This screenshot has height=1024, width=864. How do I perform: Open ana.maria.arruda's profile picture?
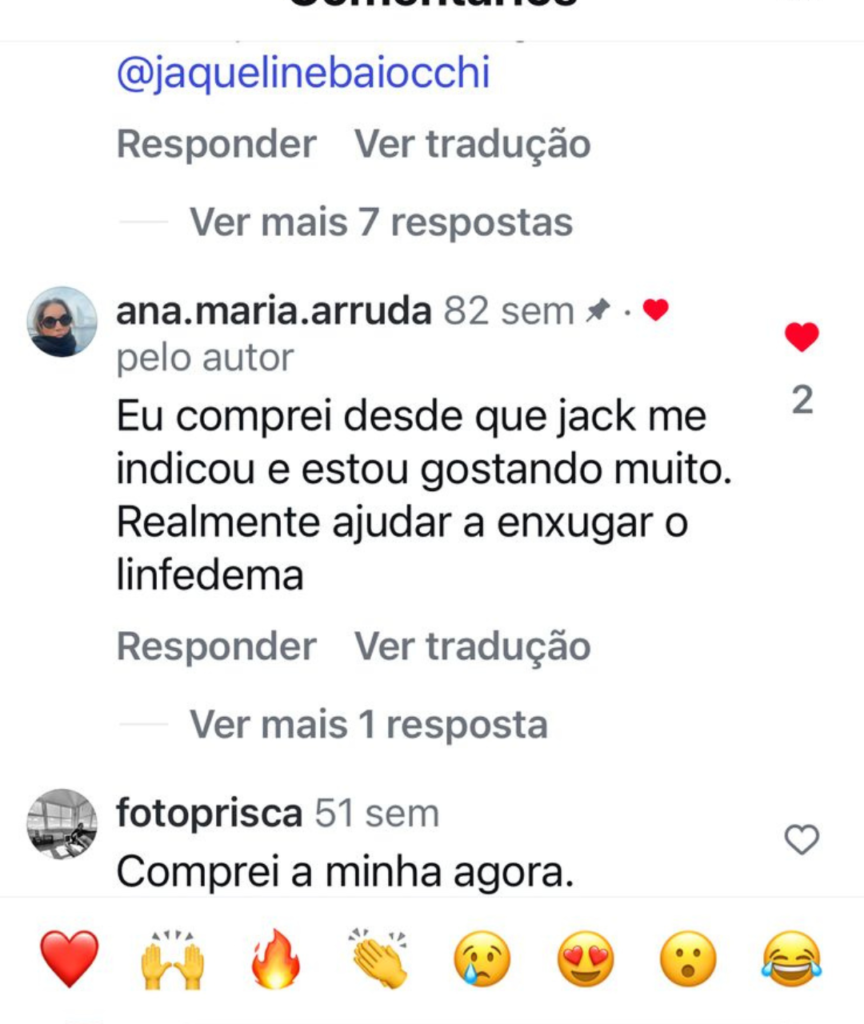62,322
